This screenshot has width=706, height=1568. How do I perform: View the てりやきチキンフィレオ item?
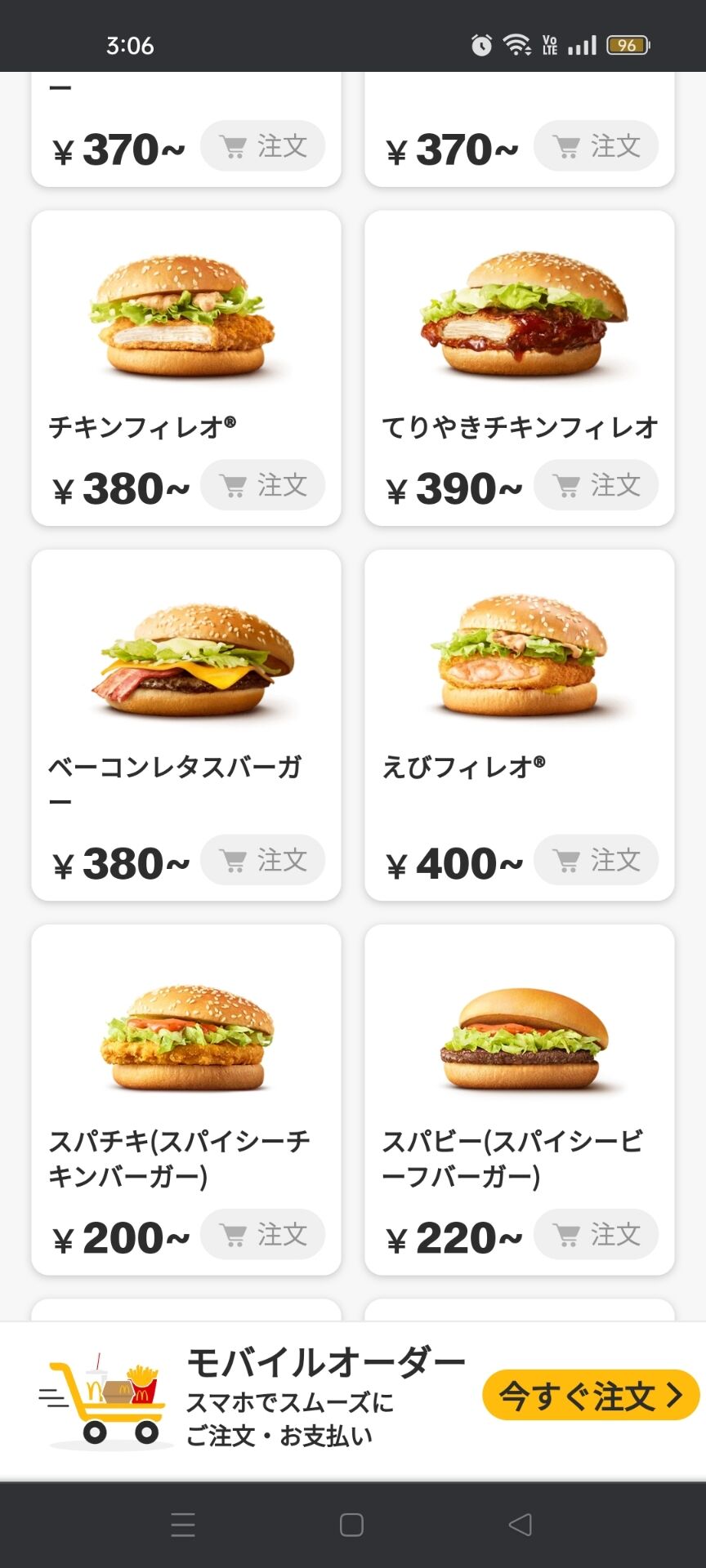click(x=519, y=327)
